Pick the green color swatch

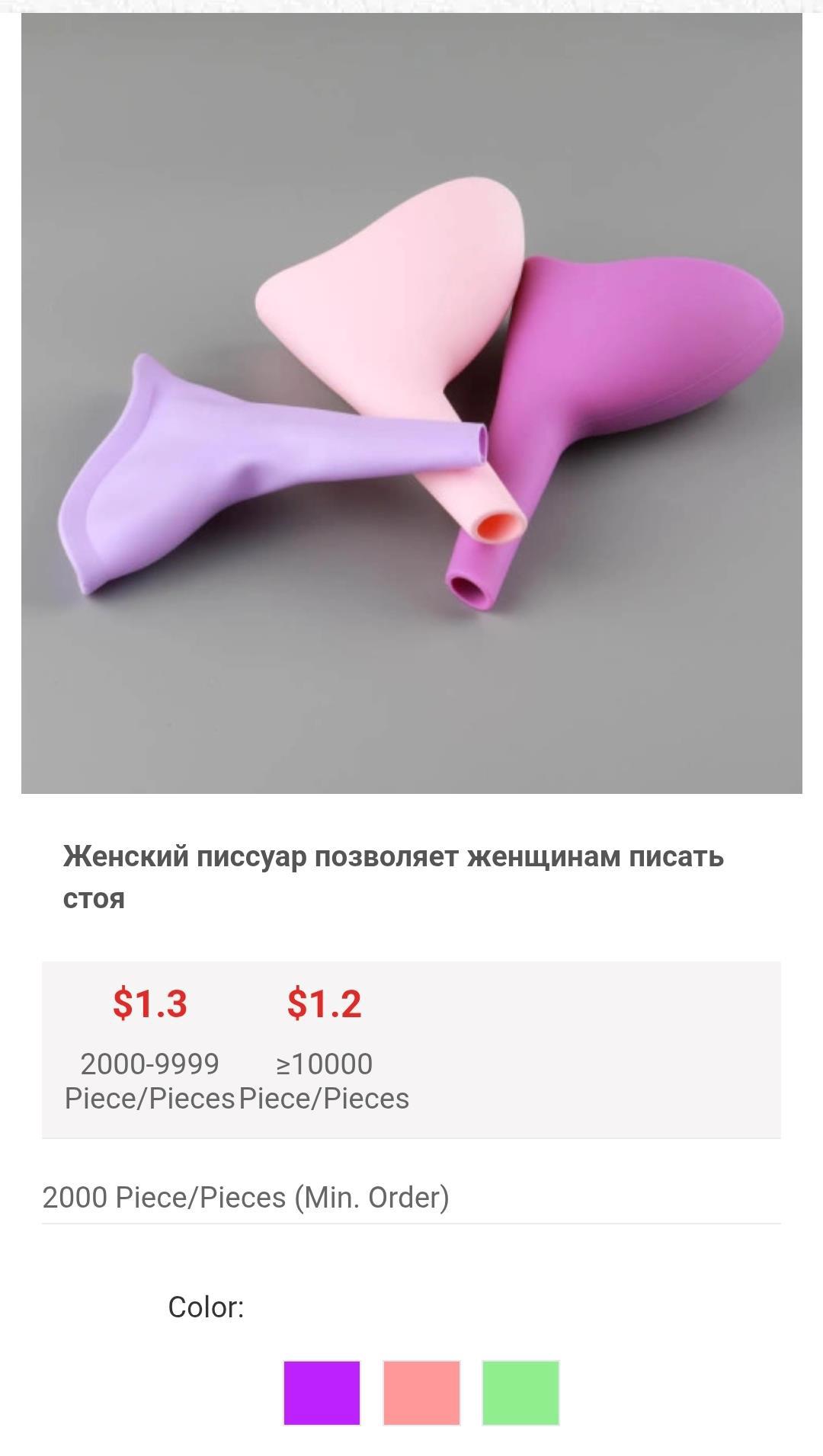pos(520,1392)
